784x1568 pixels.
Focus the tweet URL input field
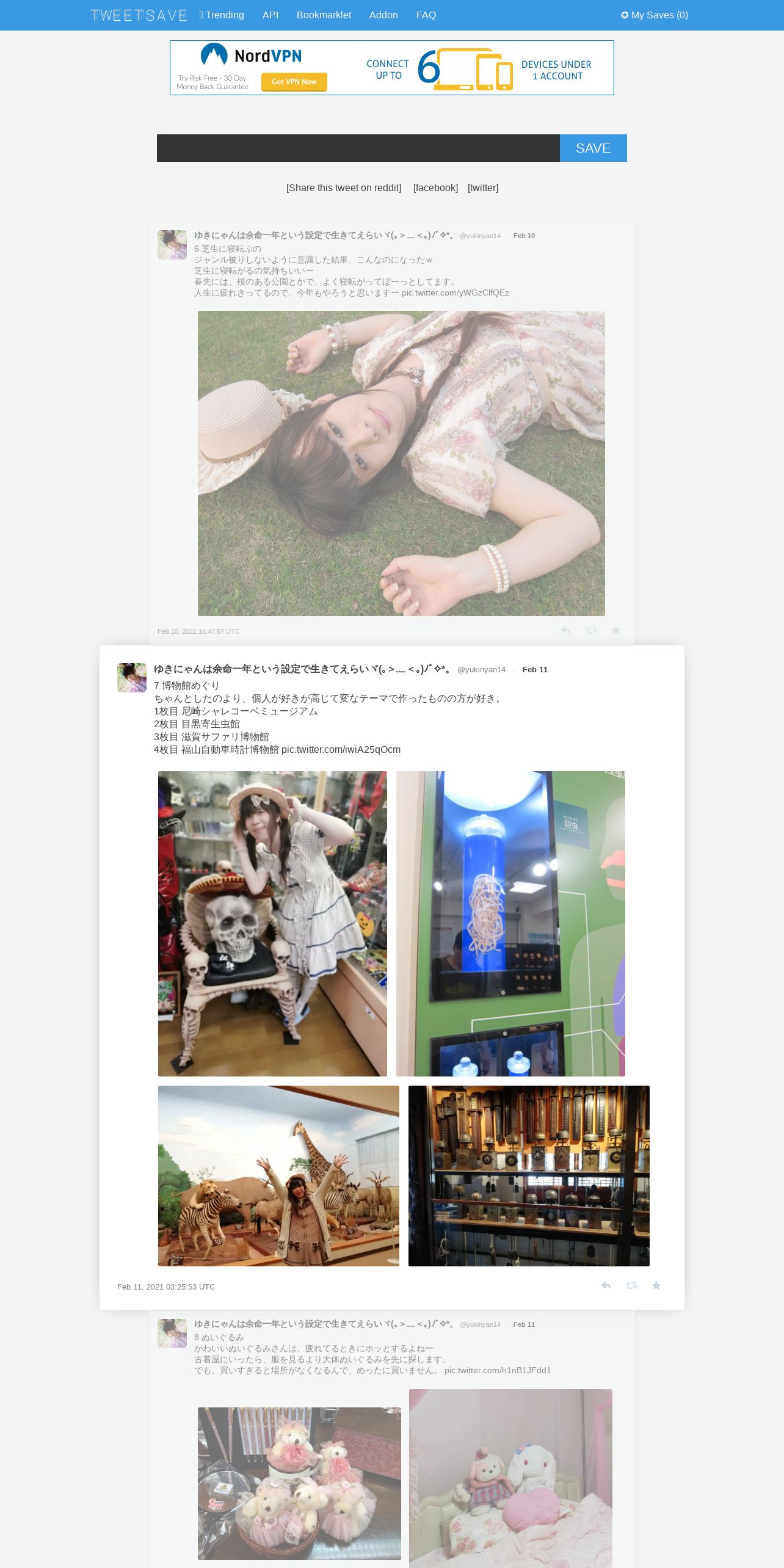[358, 148]
